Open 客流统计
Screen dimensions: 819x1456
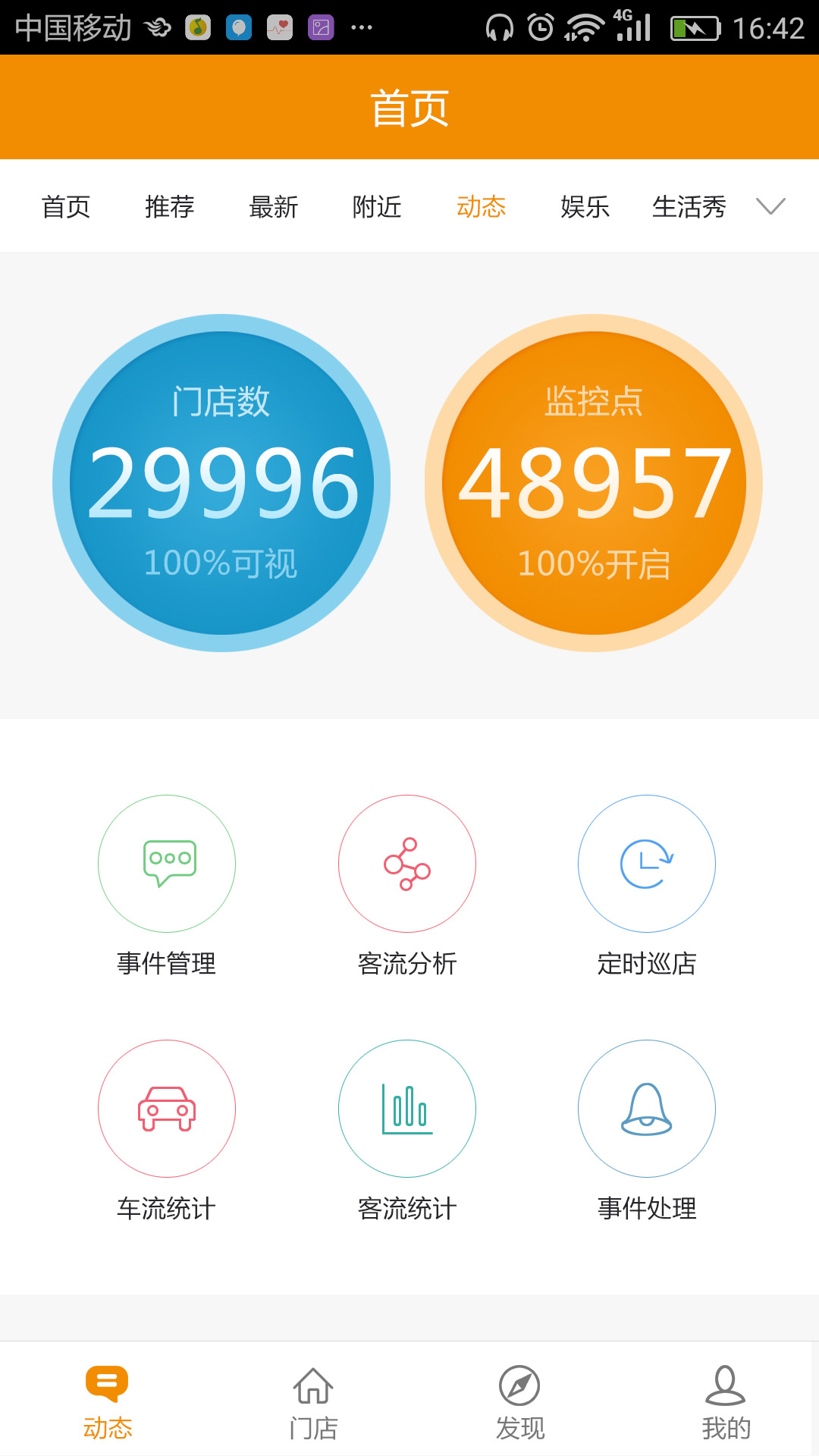[x=407, y=1131]
